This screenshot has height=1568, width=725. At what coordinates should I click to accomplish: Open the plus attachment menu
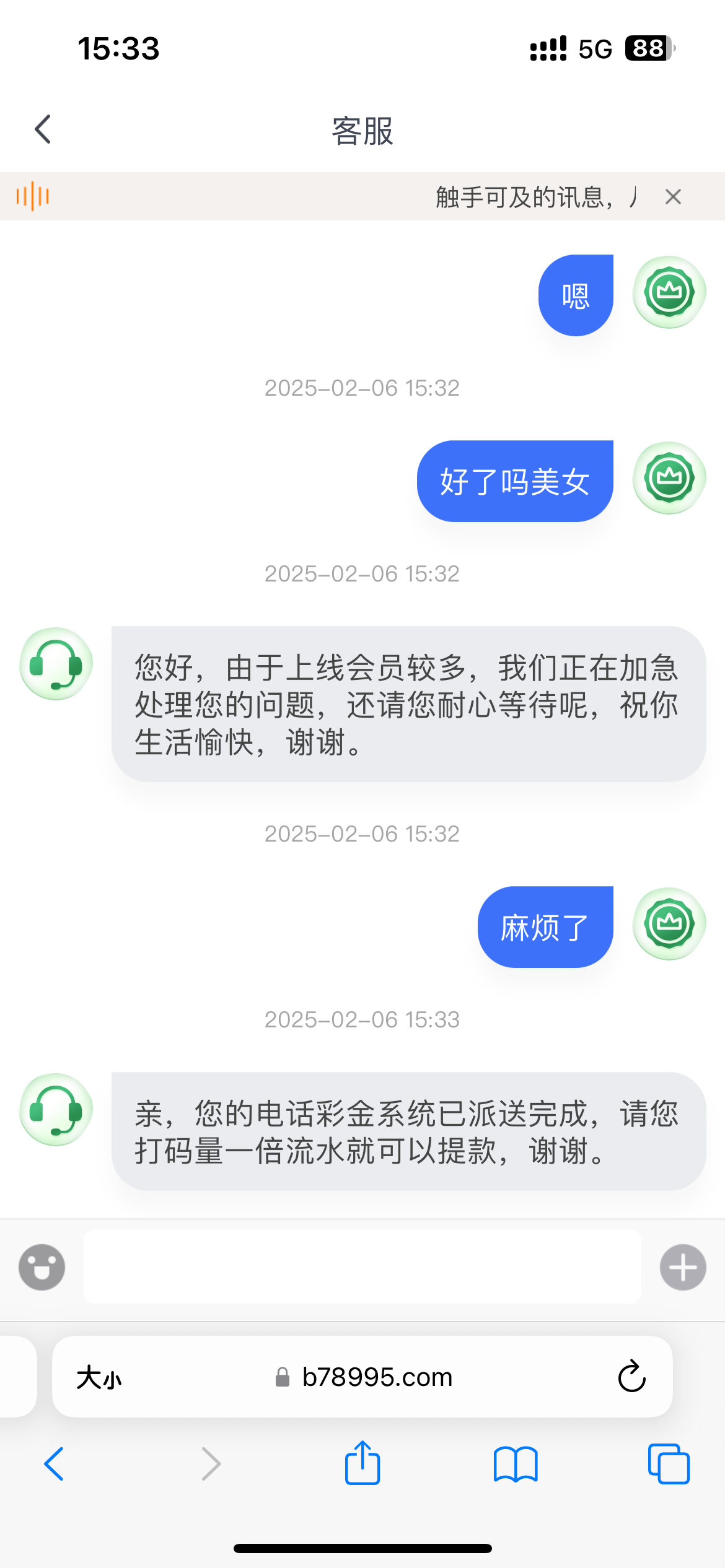coord(683,1267)
